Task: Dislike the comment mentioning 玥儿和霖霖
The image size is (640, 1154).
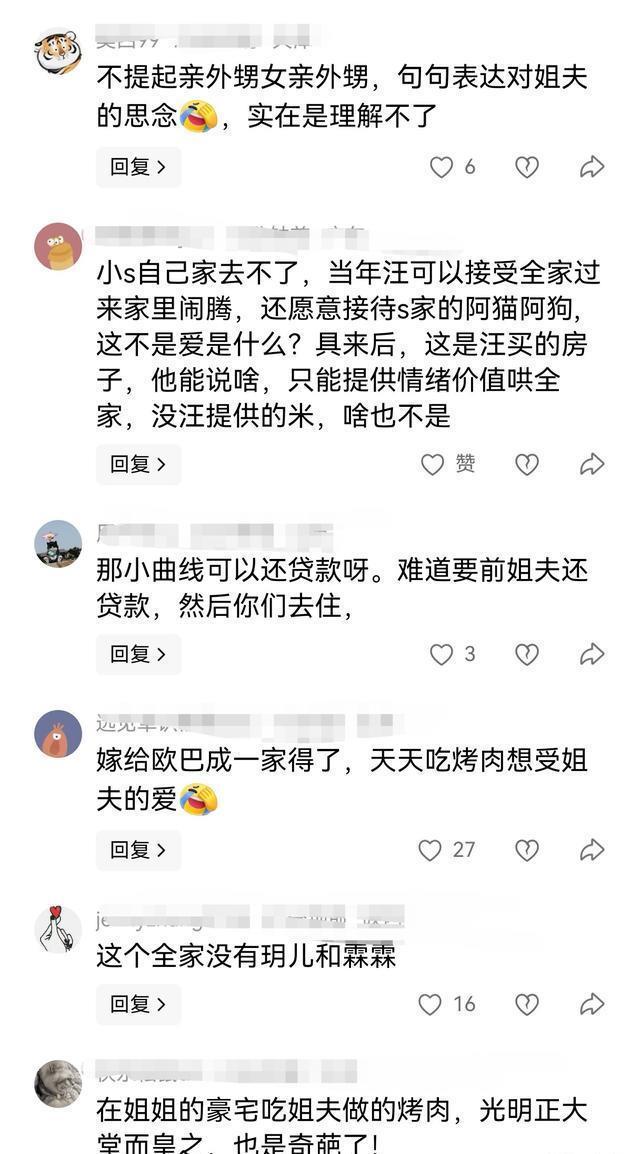Action: click(x=527, y=1004)
